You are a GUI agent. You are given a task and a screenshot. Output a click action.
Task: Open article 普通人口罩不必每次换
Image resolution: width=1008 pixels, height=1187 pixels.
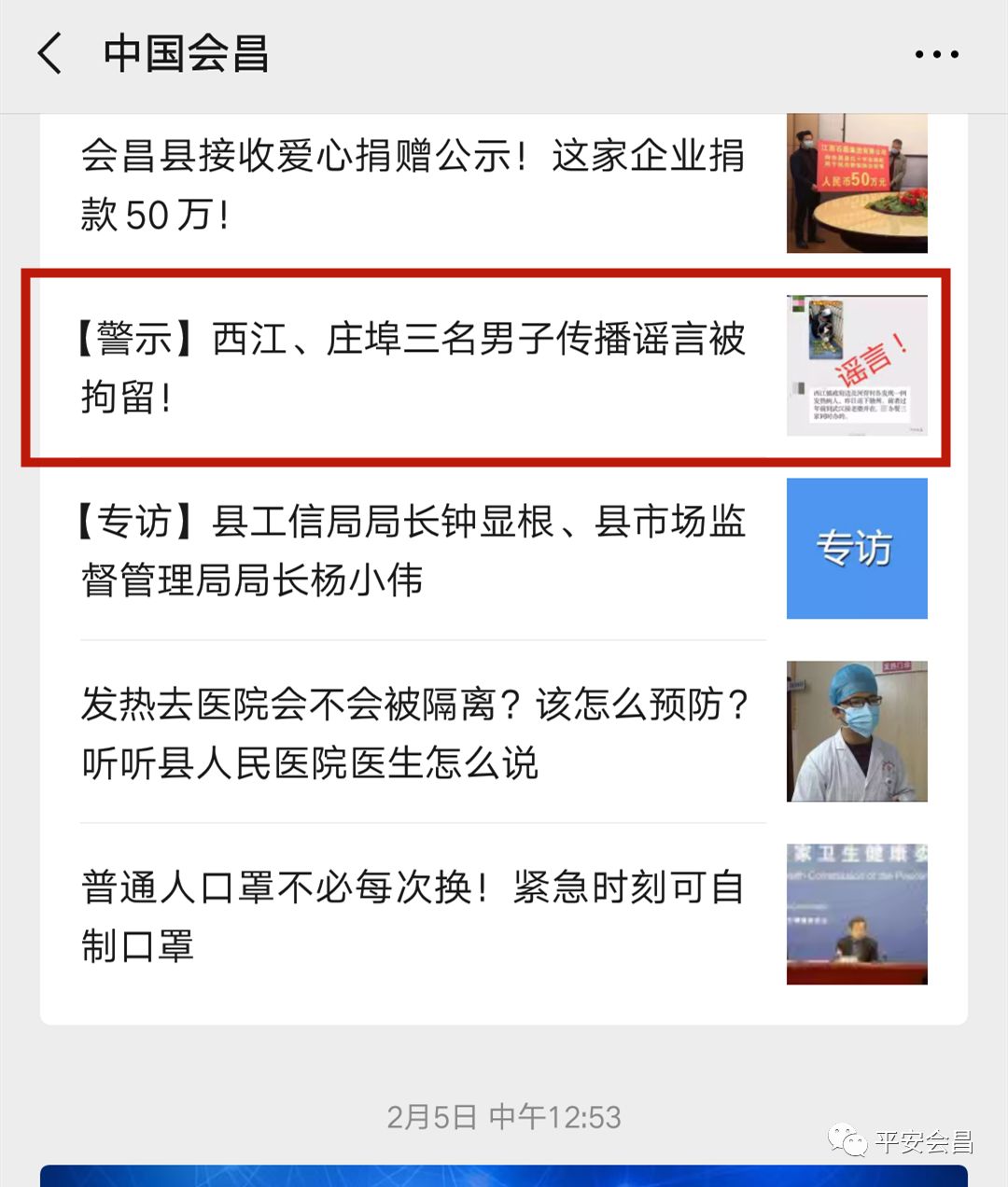413,915
